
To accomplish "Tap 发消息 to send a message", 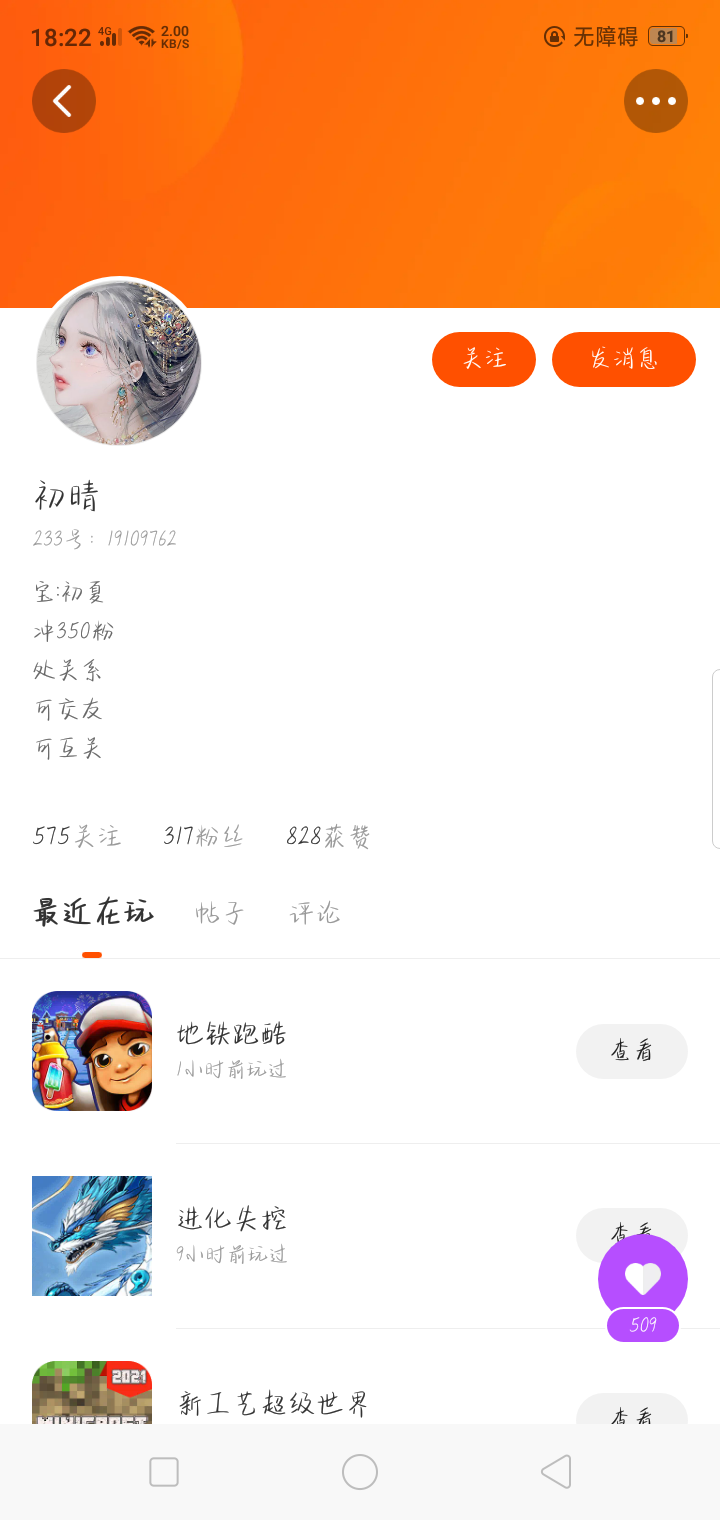I will (x=624, y=359).
